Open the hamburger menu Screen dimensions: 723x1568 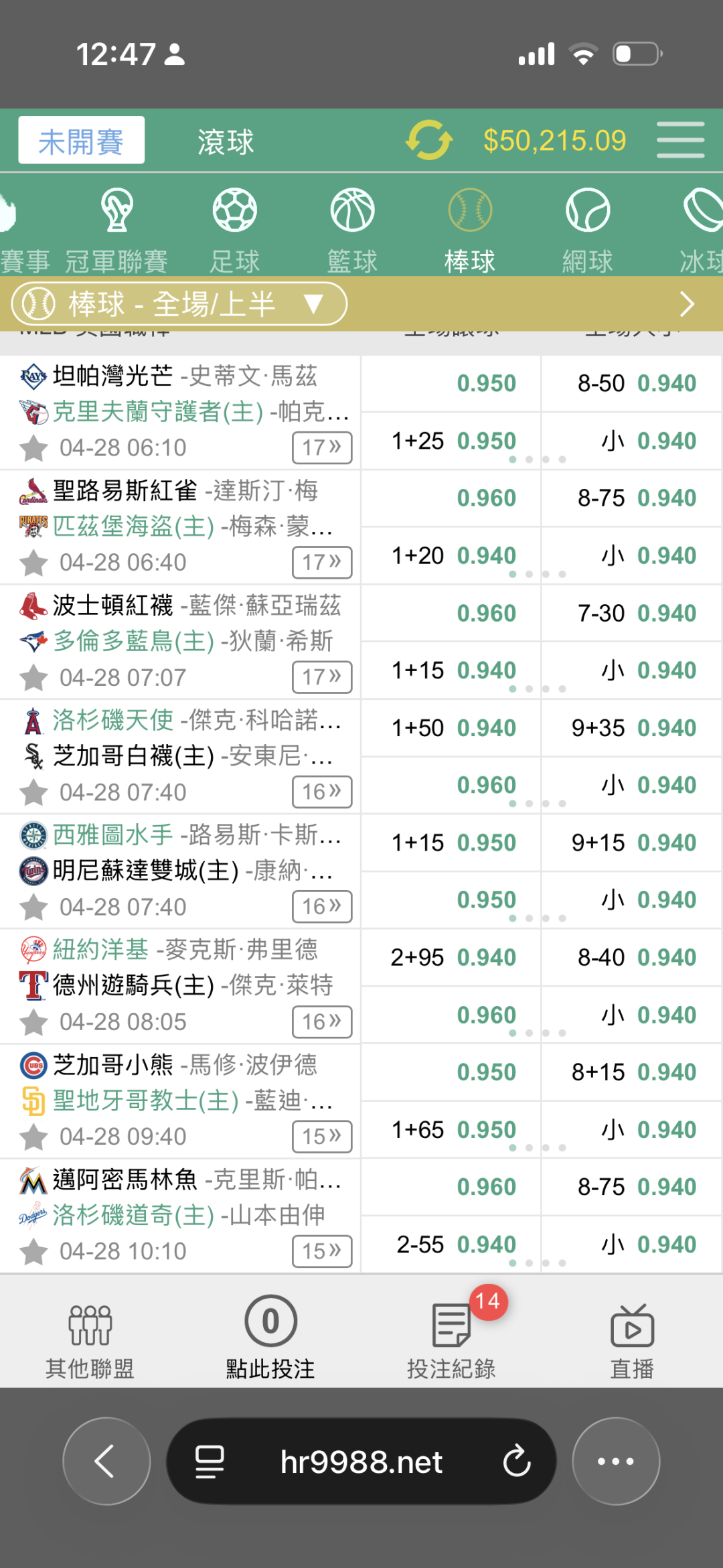tap(680, 140)
